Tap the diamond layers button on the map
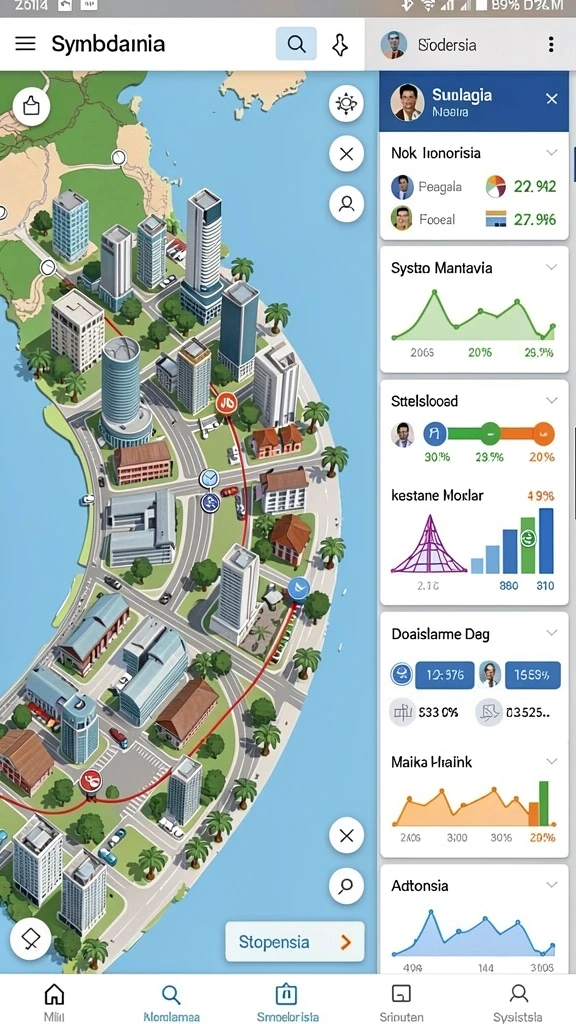 (x=31, y=939)
